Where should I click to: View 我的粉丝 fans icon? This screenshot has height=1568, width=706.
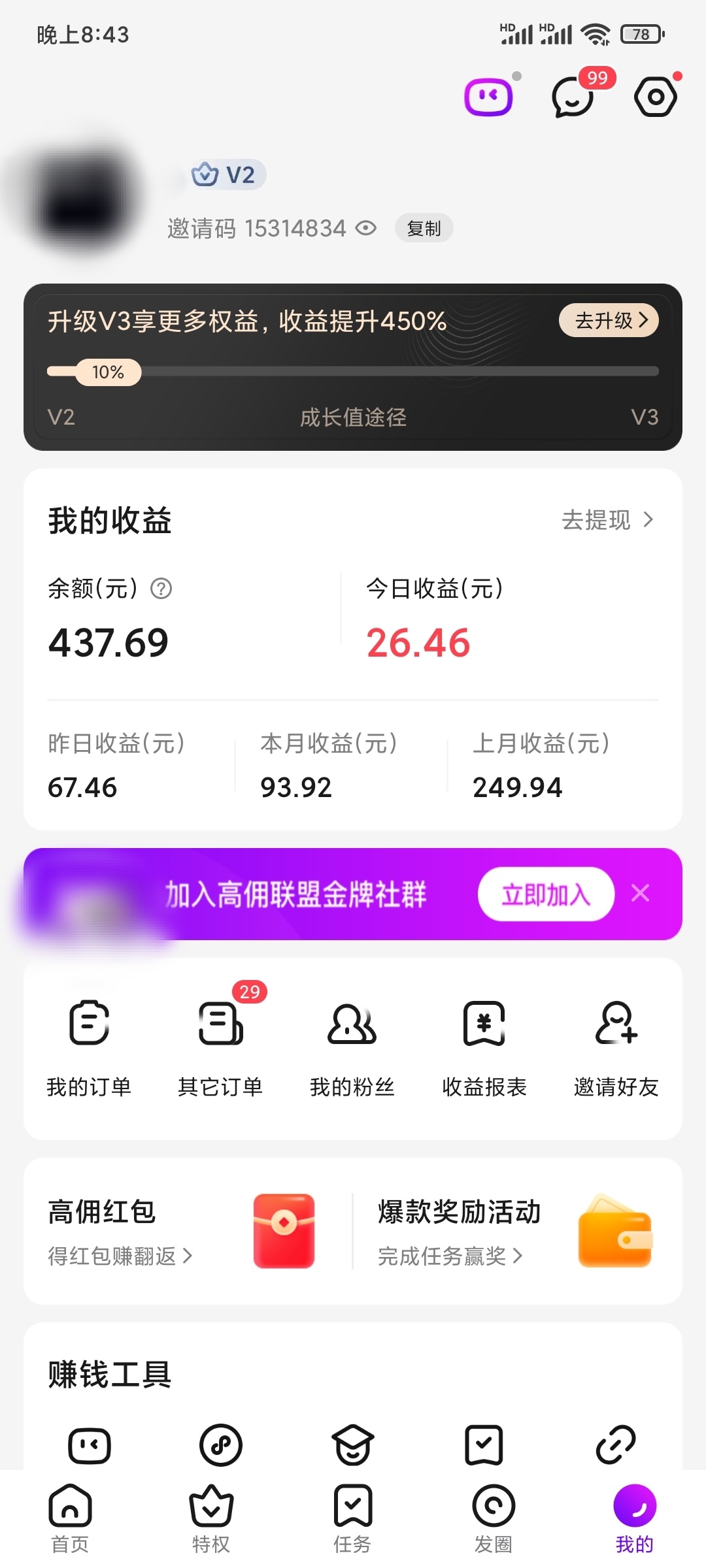tap(352, 1026)
